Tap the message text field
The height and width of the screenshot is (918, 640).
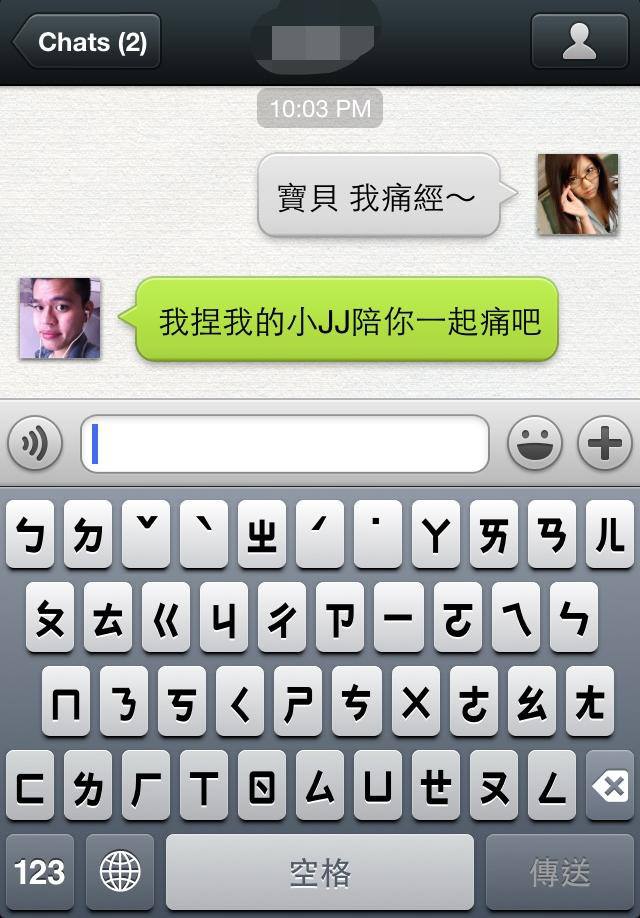point(285,444)
